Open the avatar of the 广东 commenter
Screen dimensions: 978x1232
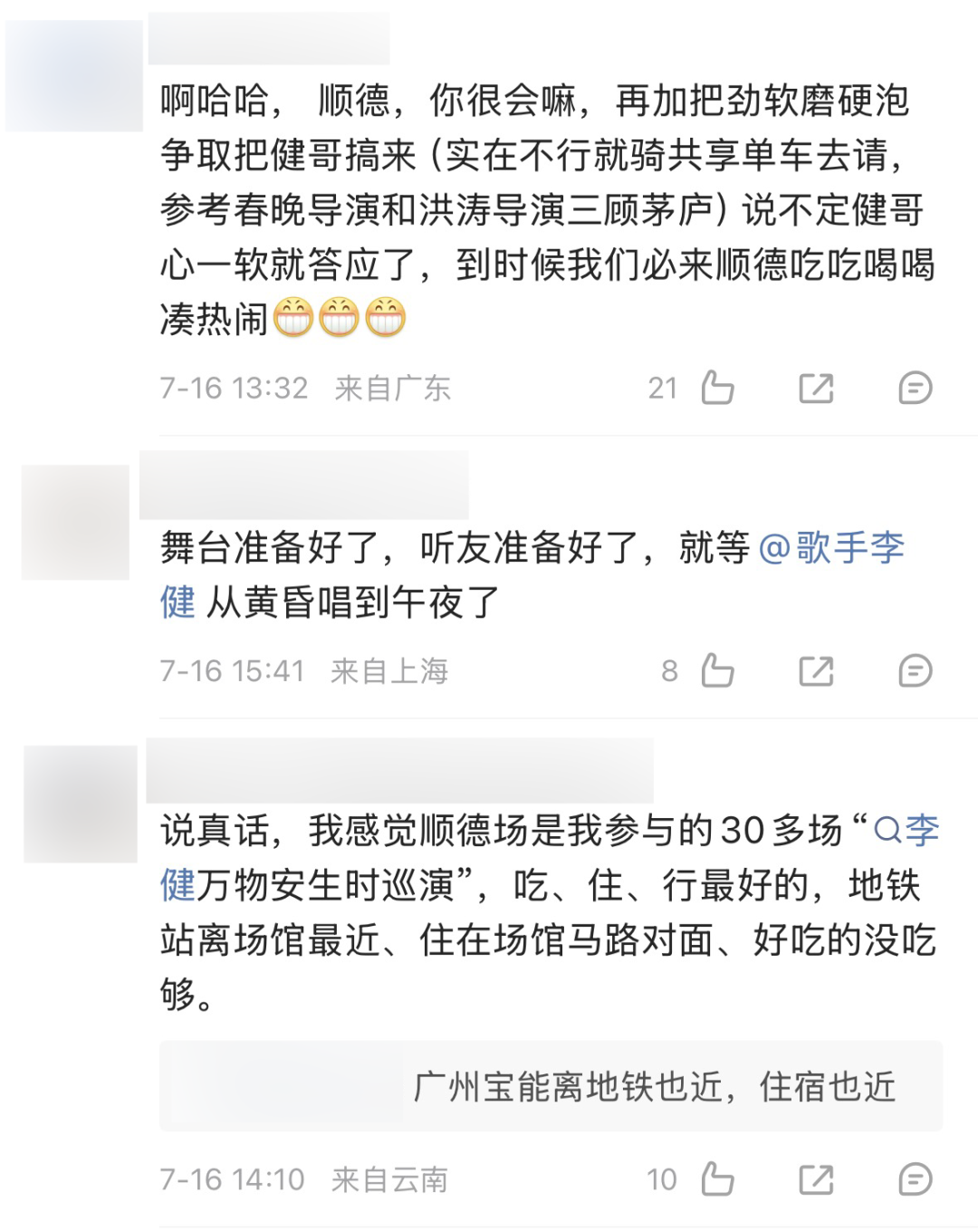coord(74,76)
